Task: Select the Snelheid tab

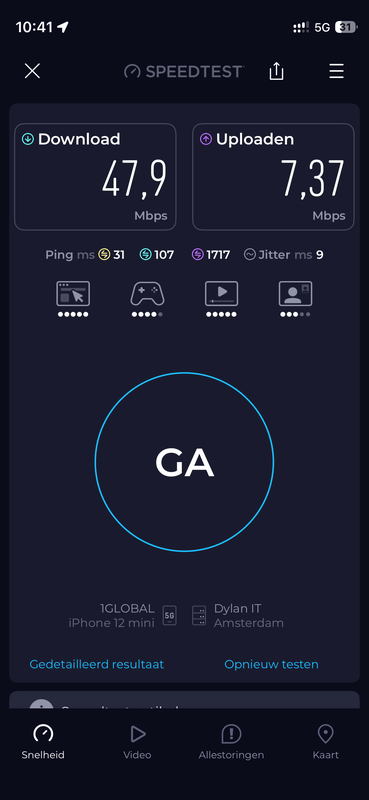Action: coord(43,742)
